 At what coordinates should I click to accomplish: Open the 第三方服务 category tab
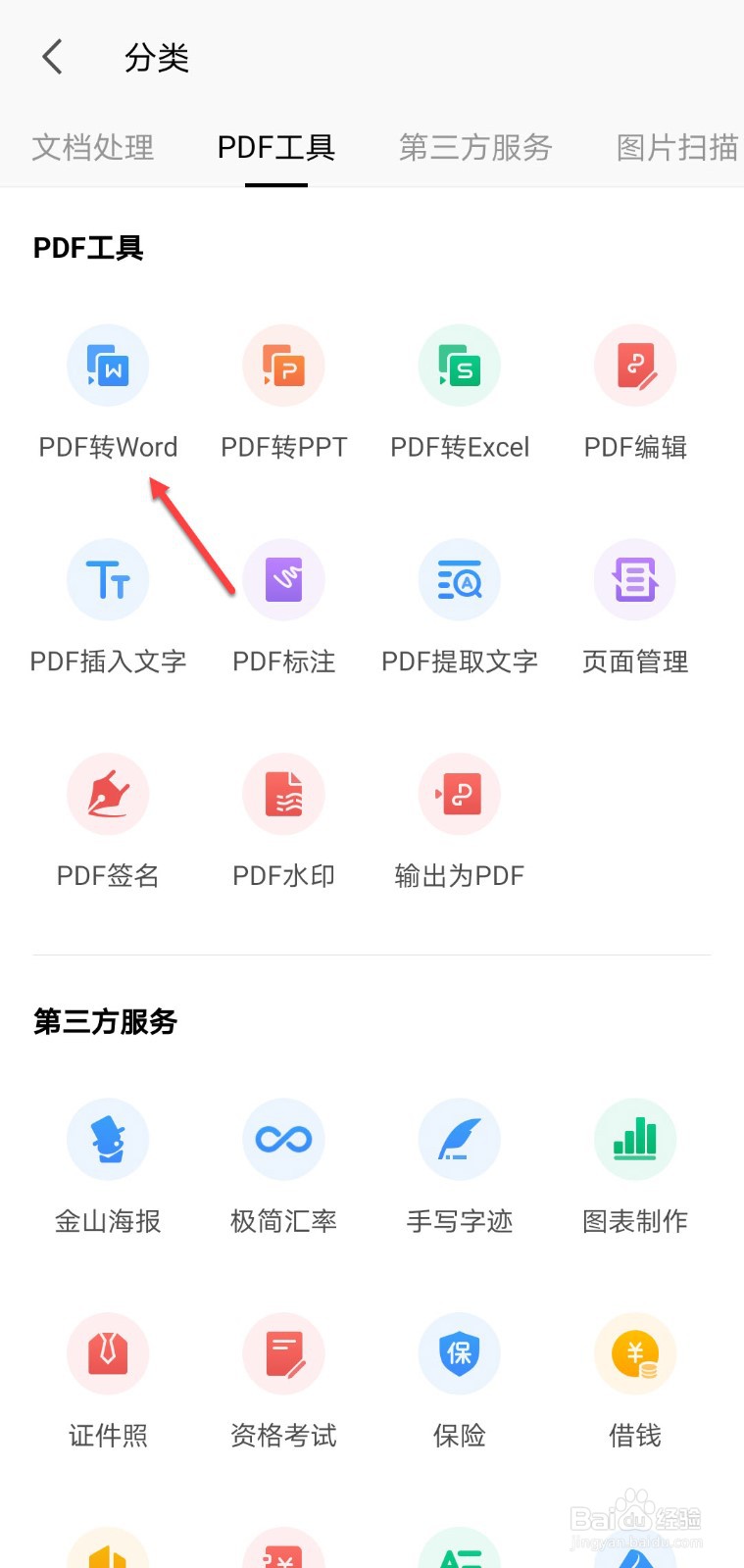(x=474, y=148)
